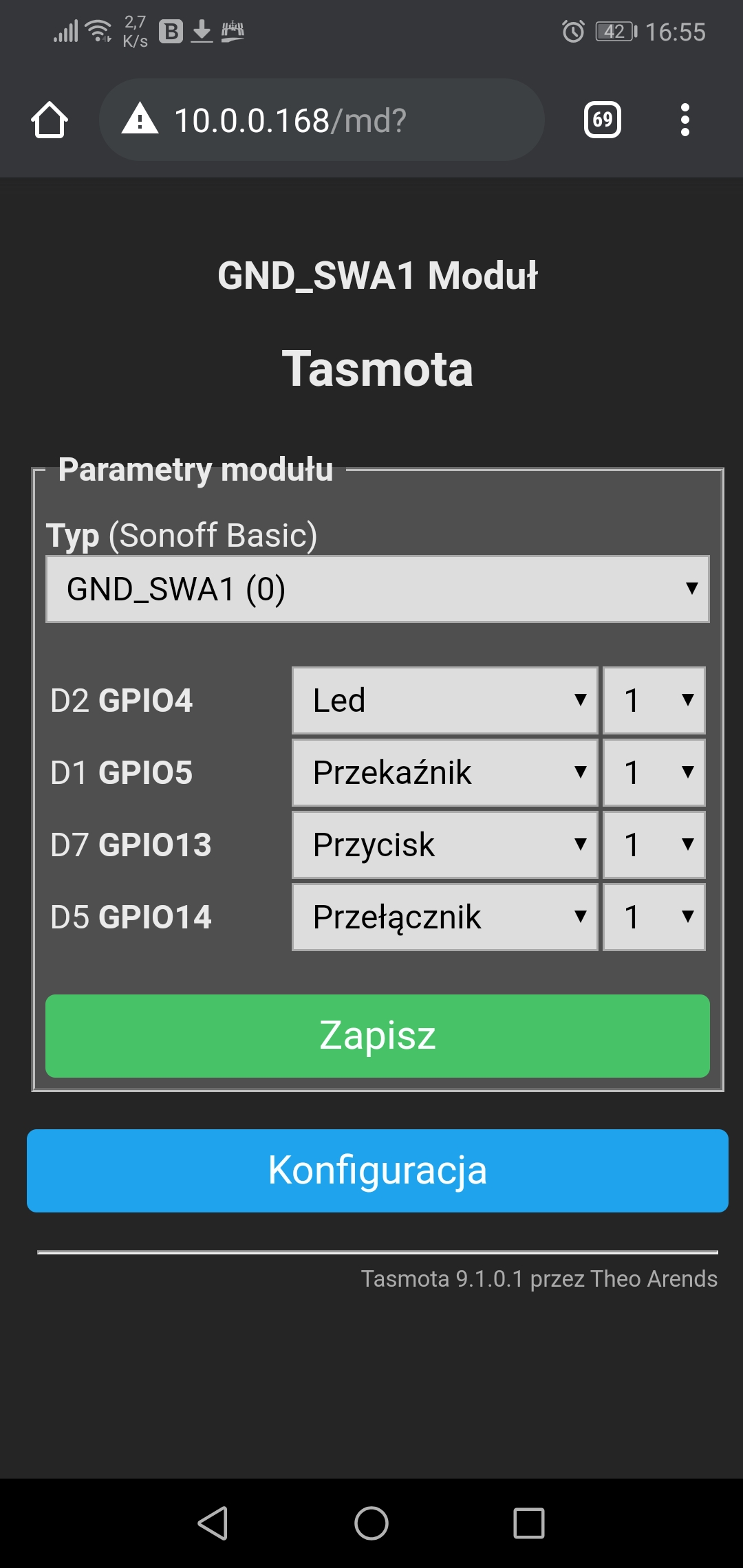The width and height of the screenshot is (743, 1568).
Task: Tap the address bar showing 10.0.0.168/md?
Action: (321, 120)
